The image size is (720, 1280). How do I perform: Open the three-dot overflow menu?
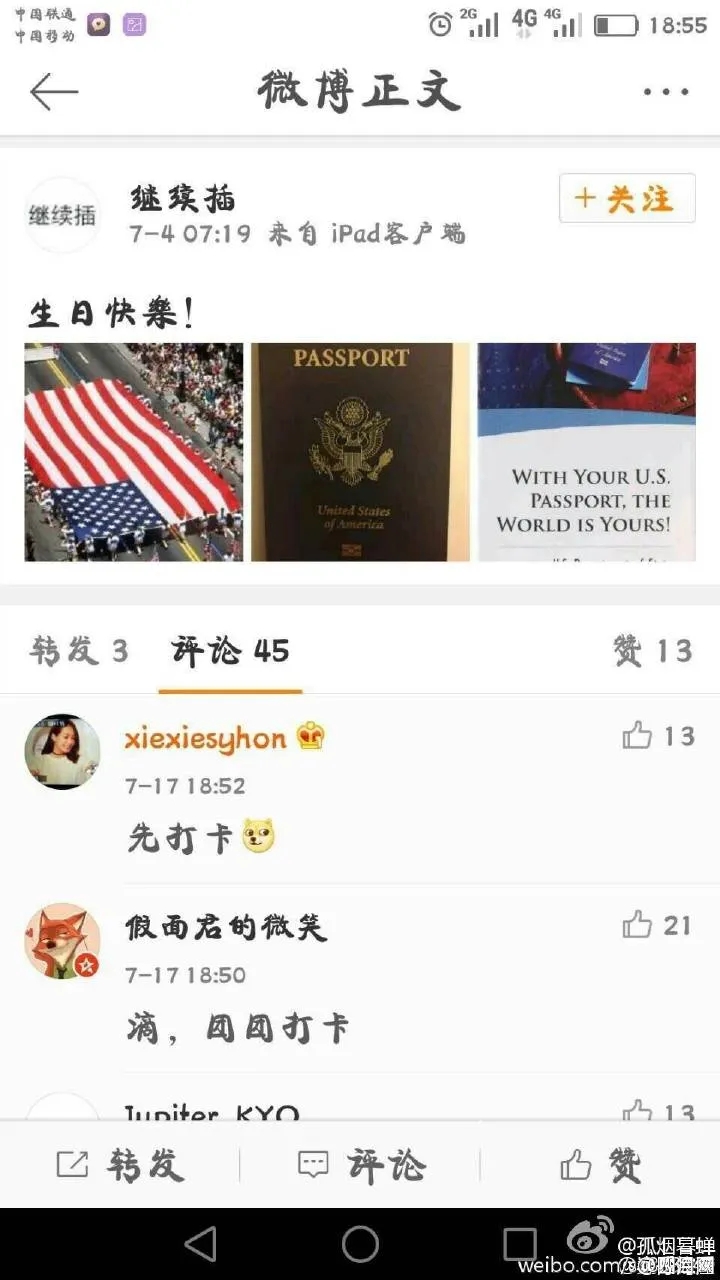(x=666, y=93)
